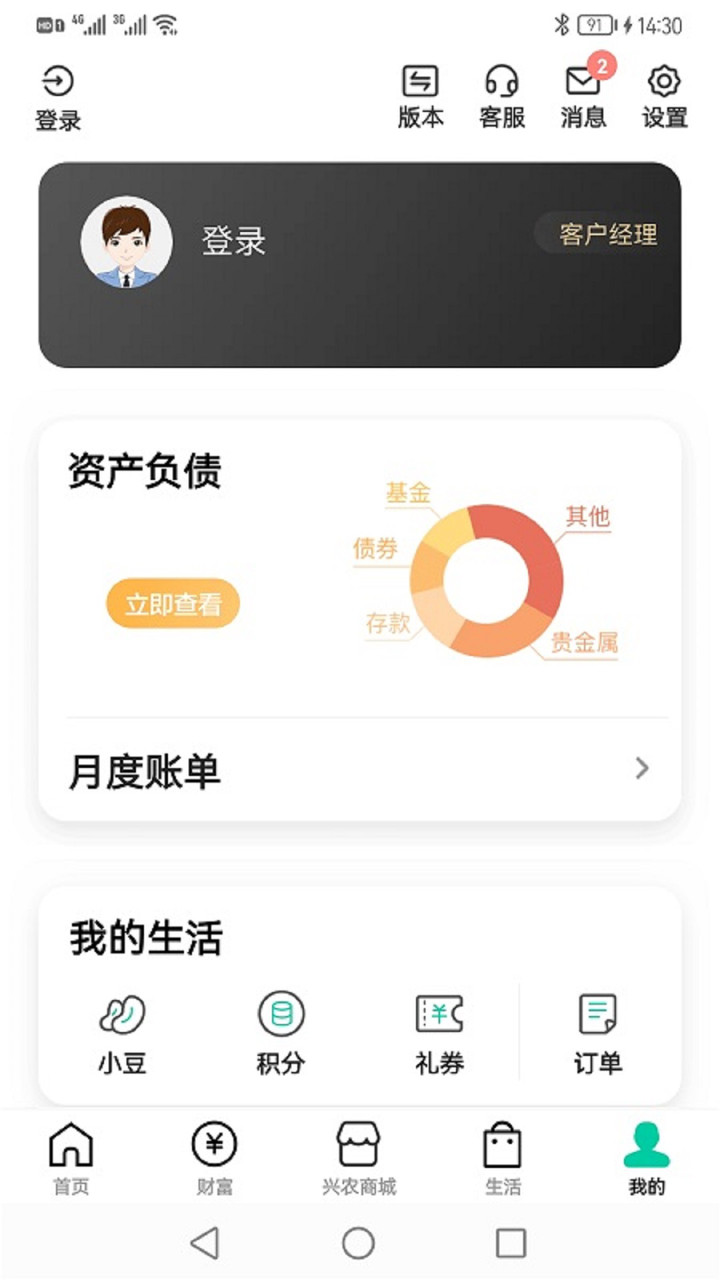View 小豆 in 我的生活 section
Screen dimensions: 720x1280
point(123,1030)
